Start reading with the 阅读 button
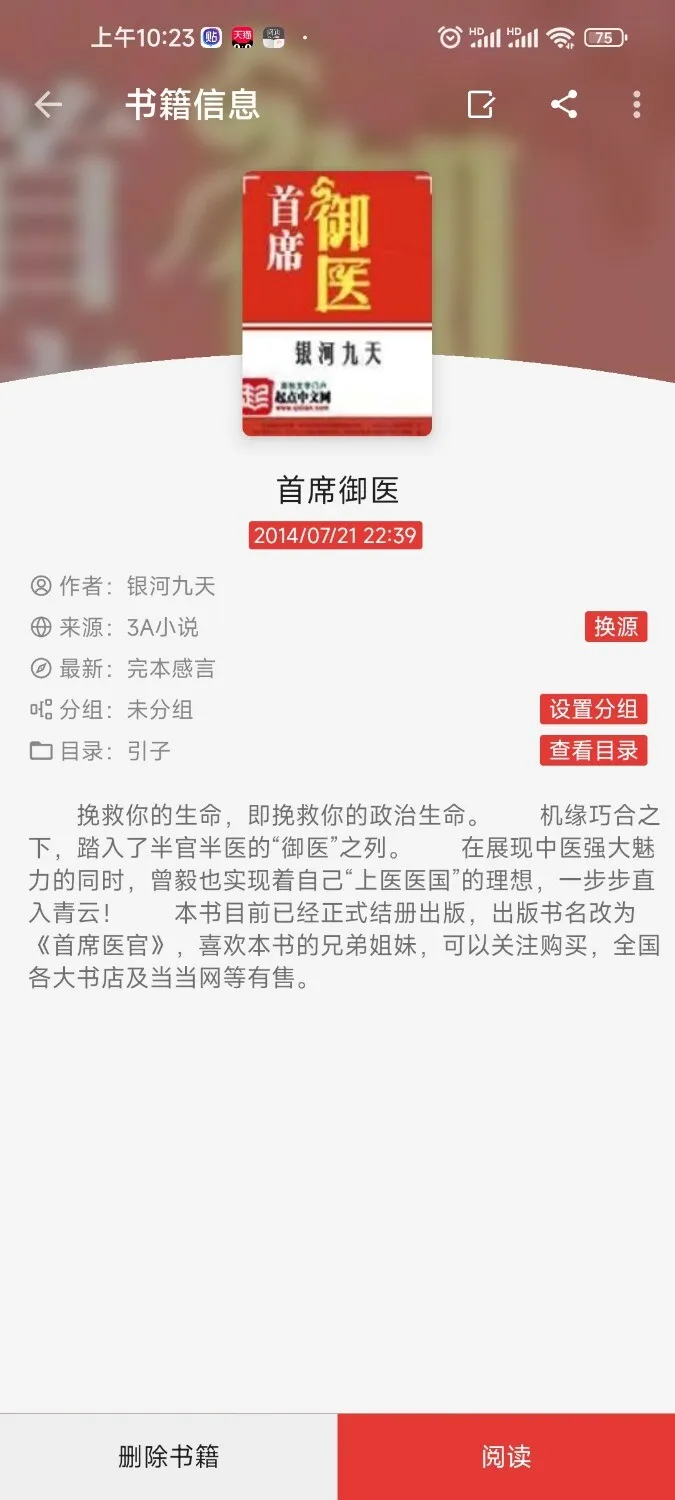675x1500 pixels. coord(506,1457)
